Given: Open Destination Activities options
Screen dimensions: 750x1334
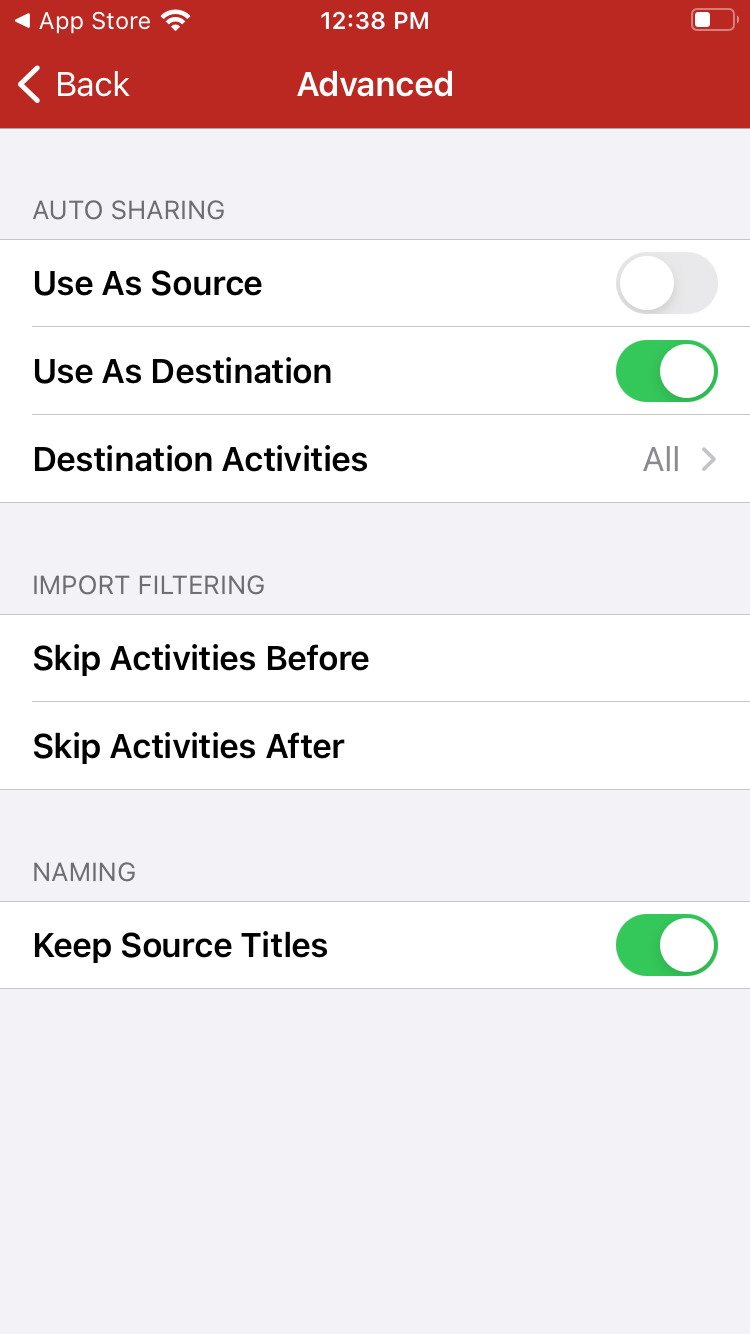Looking at the screenshot, I should click(375, 459).
